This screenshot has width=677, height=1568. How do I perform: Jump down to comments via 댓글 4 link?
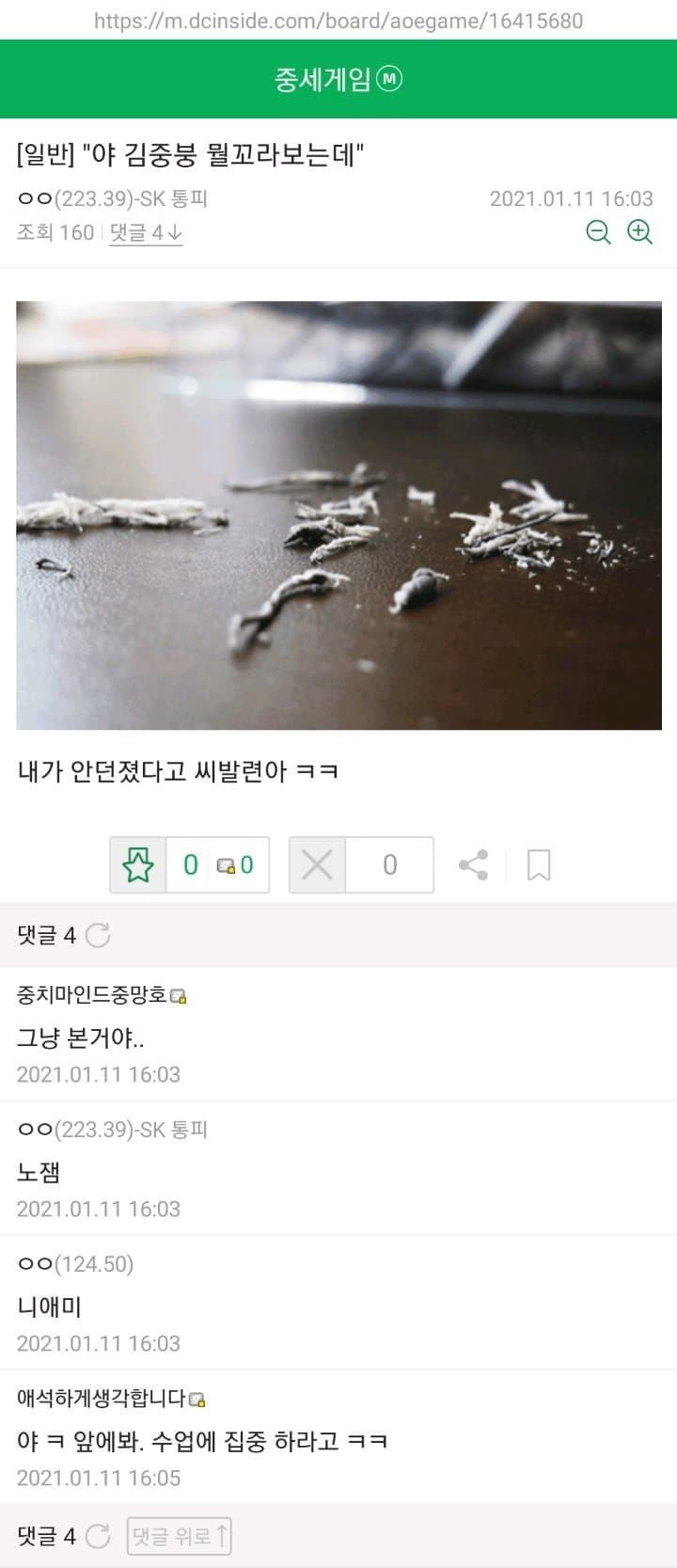point(146,232)
